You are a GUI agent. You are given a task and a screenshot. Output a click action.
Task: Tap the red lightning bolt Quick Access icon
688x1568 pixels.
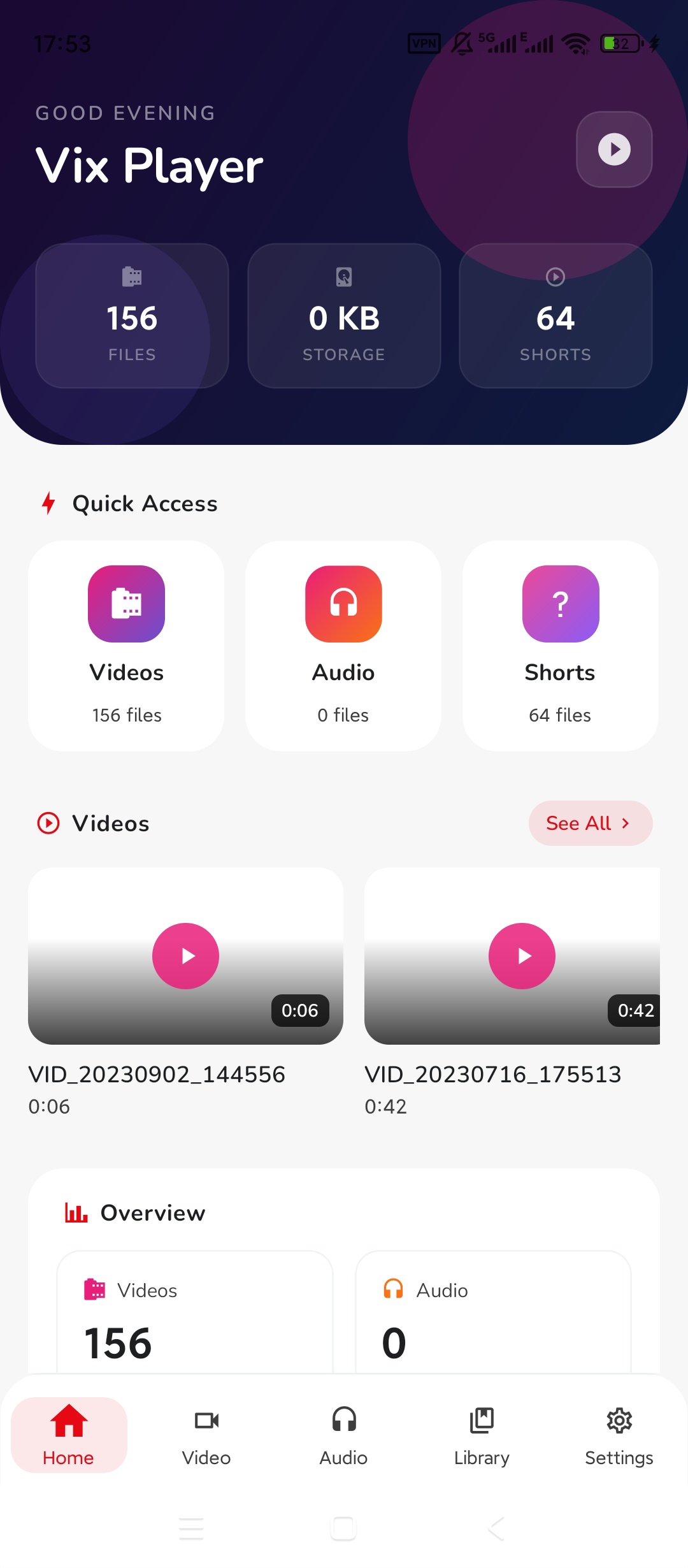coord(48,503)
